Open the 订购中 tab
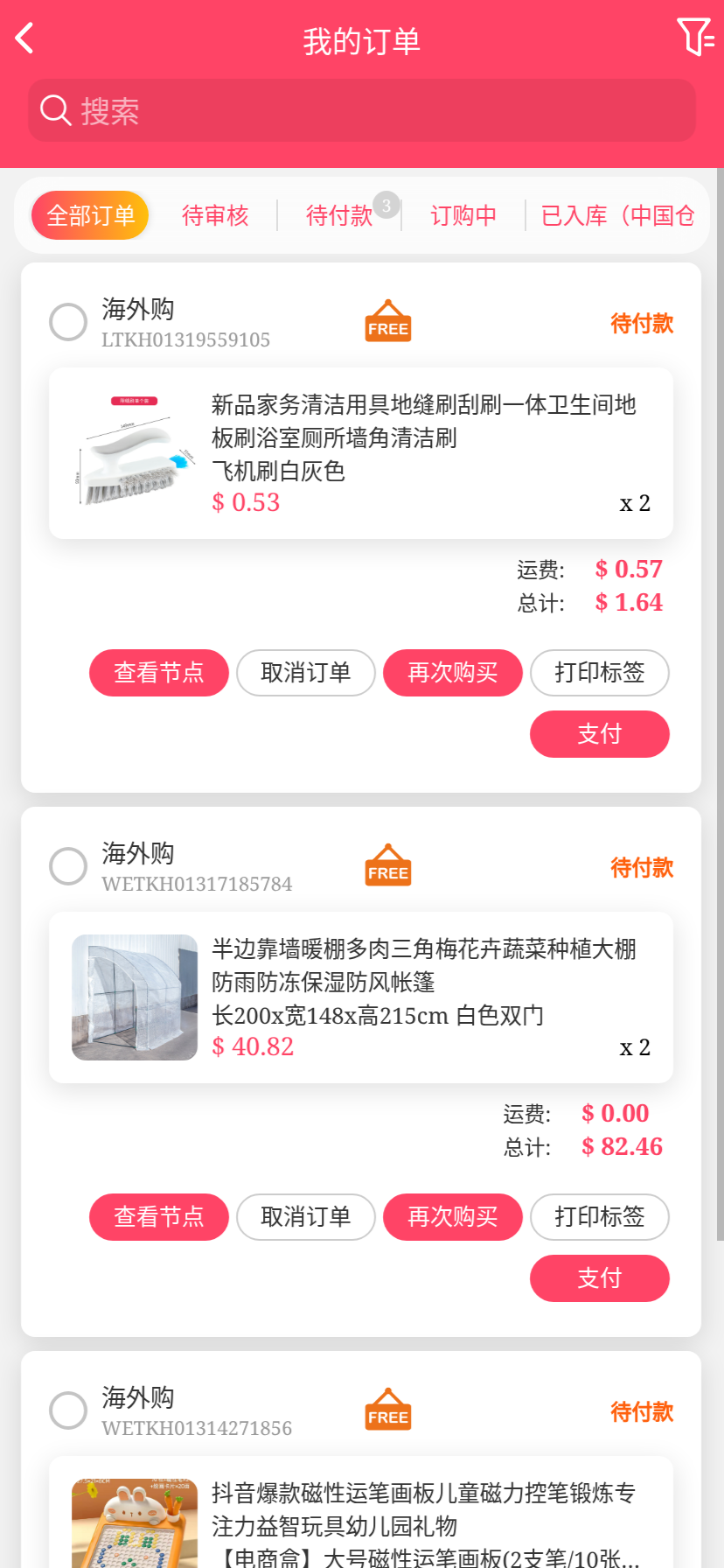This screenshot has width=724, height=1568. coord(463,215)
